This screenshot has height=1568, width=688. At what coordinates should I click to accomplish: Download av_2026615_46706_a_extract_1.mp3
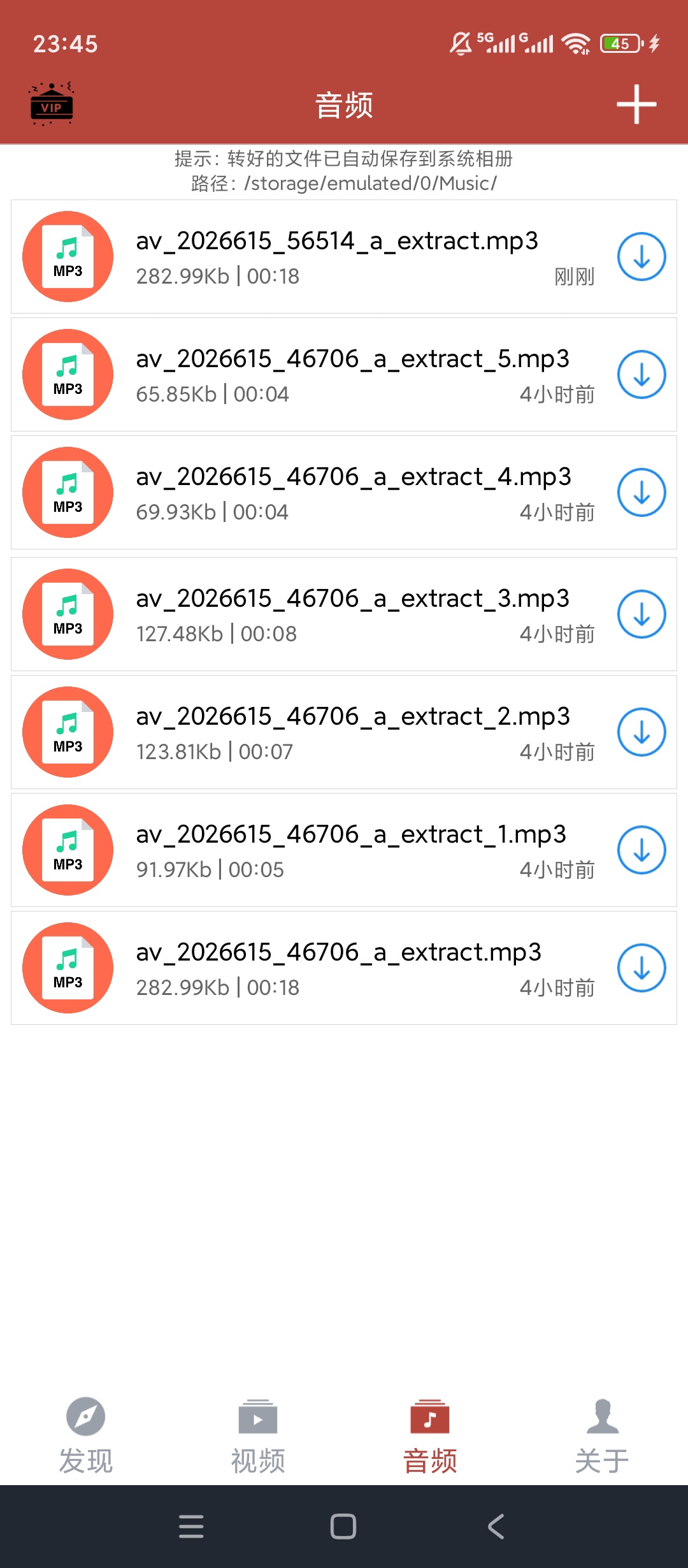click(x=641, y=850)
